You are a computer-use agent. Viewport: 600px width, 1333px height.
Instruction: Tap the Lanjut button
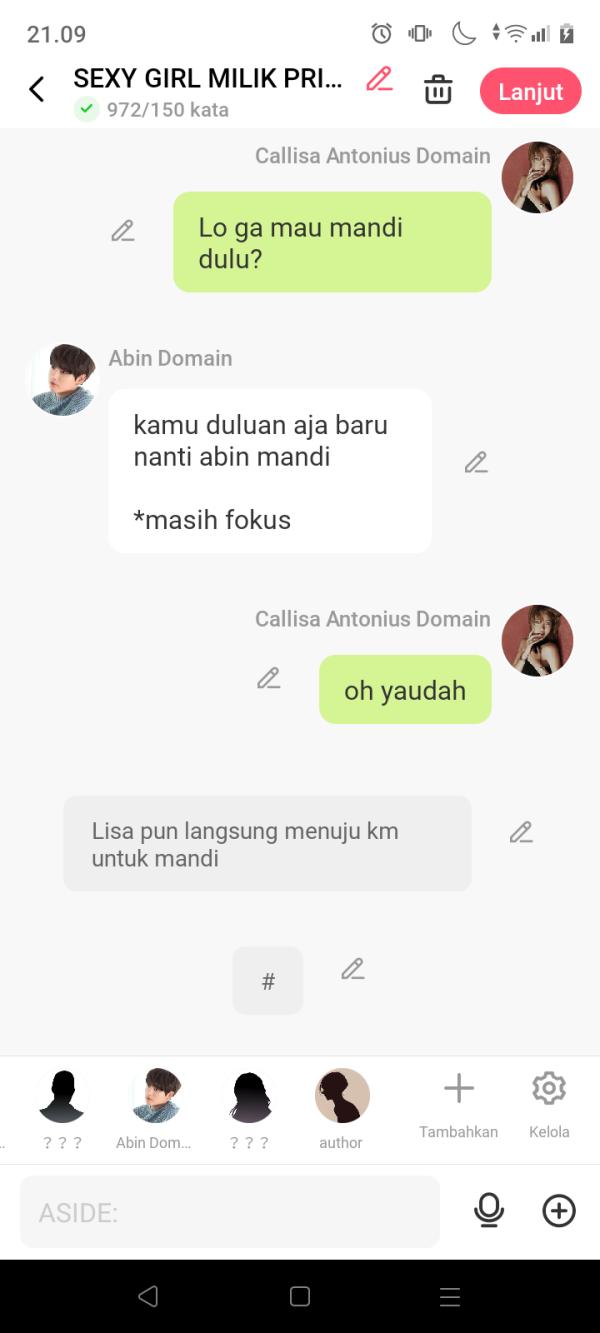[x=530, y=91]
